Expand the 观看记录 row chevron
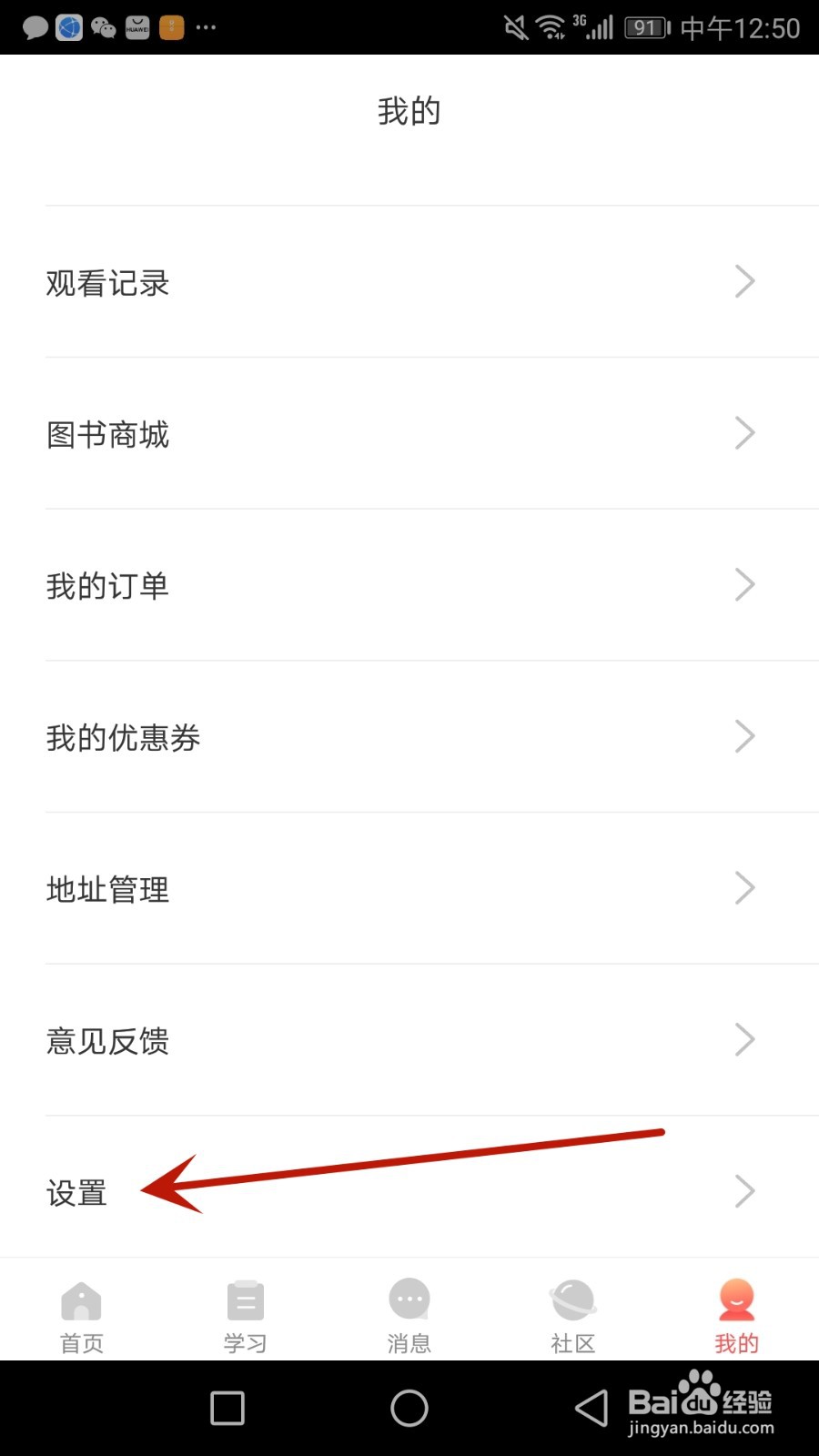Image resolution: width=819 pixels, height=1456 pixels. click(744, 282)
